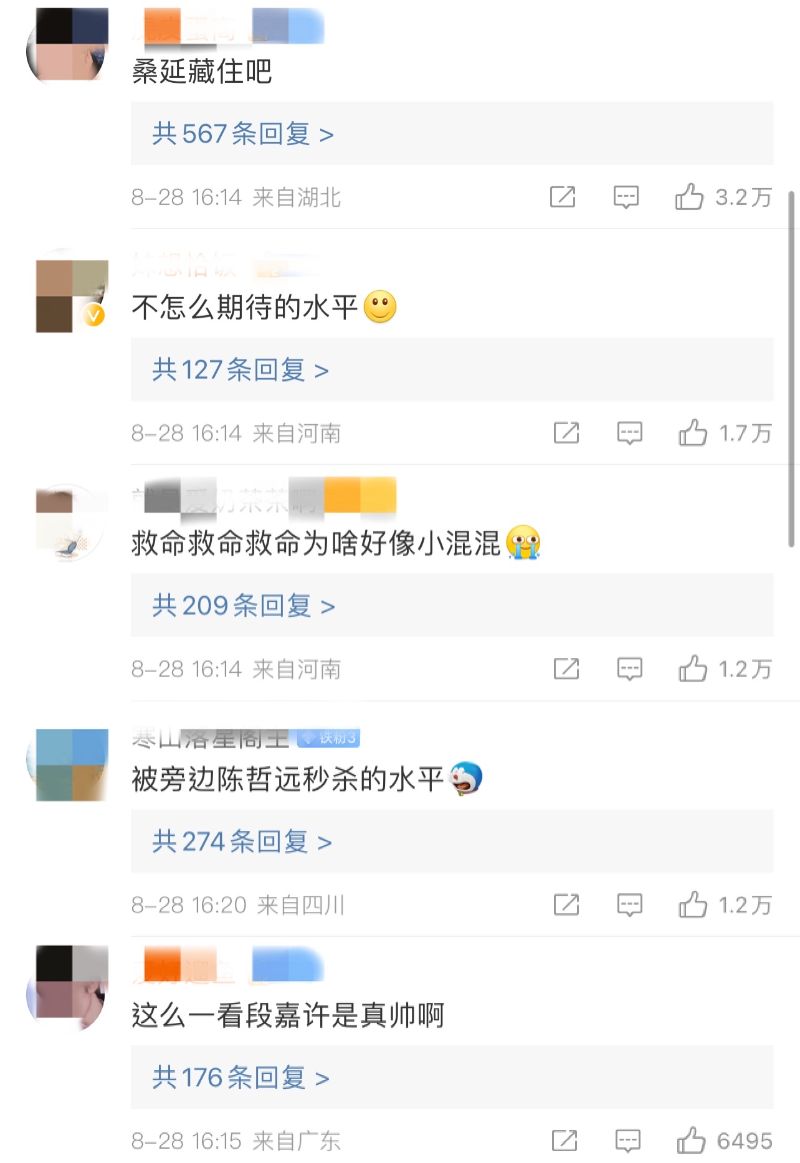Viewport: 800px width, 1163px height.
Task: Like the comment 这么一看段嘉许是真帅啊
Action: 691,1140
